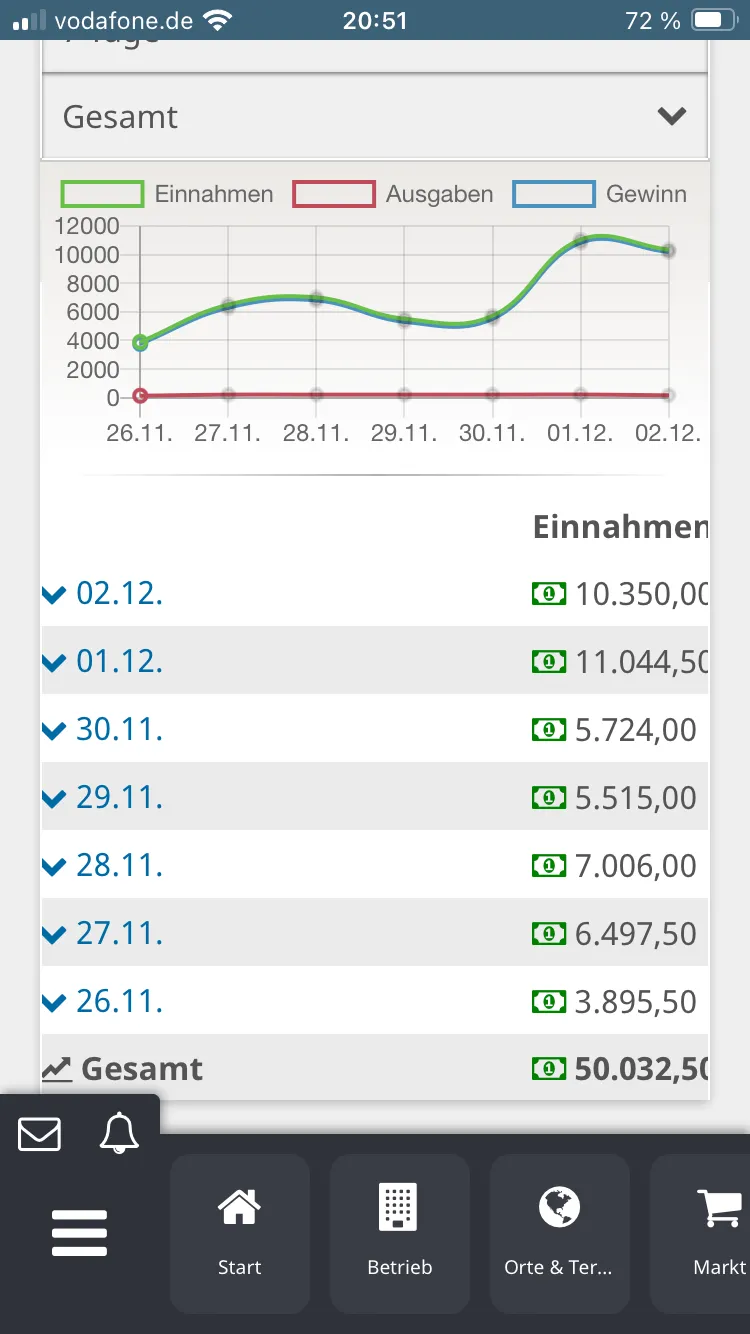Expand the 26.11. row

pos(103,1002)
